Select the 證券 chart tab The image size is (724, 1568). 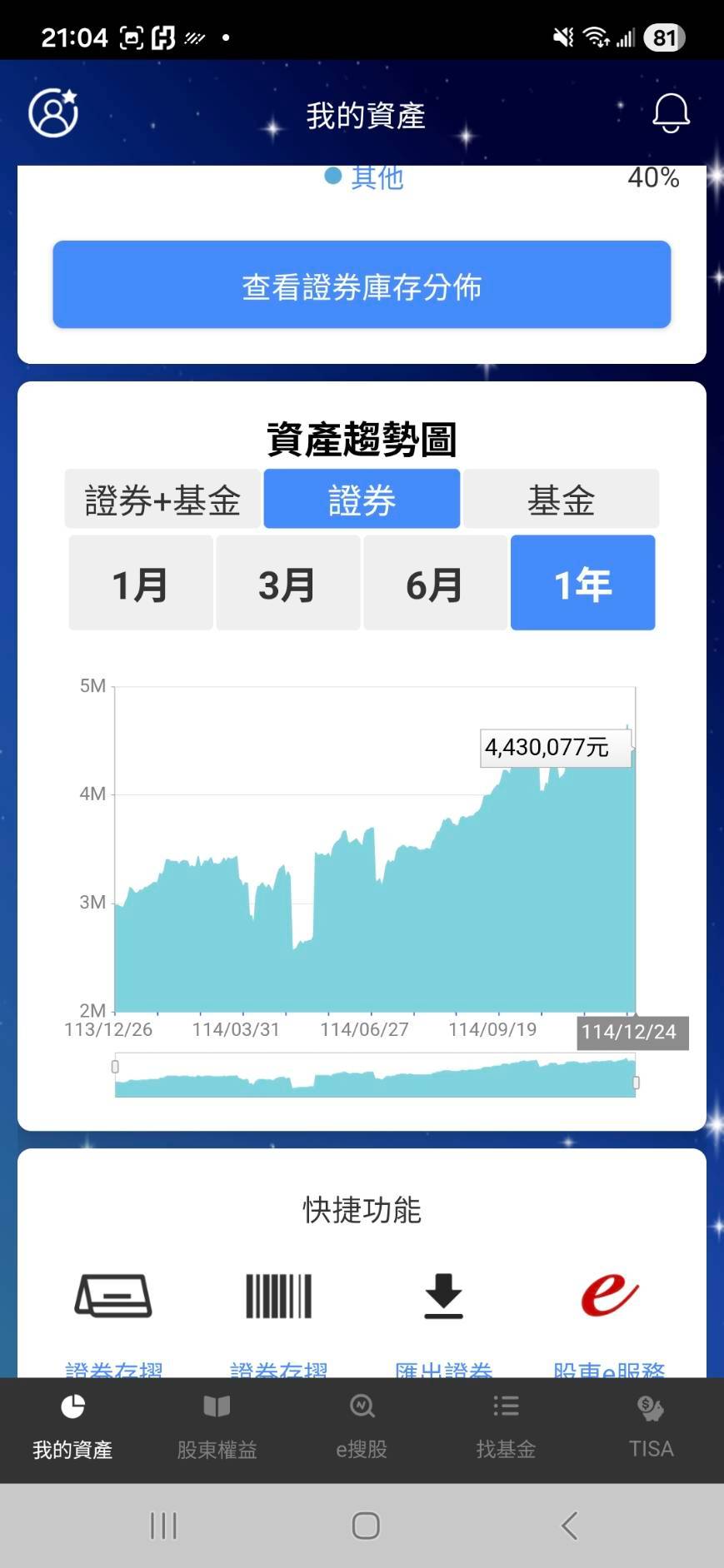coord(362,500)
